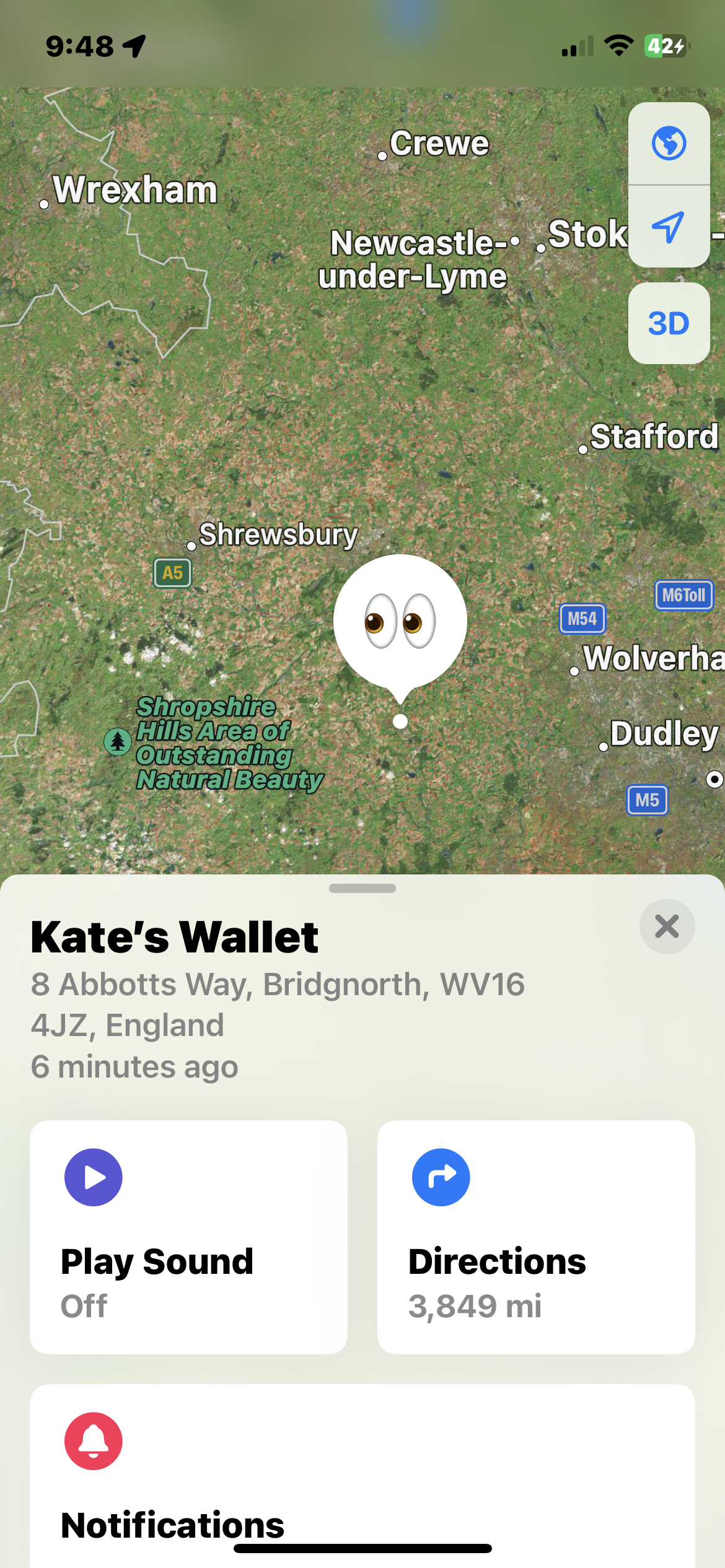Center map on my current location

[669, 227]
